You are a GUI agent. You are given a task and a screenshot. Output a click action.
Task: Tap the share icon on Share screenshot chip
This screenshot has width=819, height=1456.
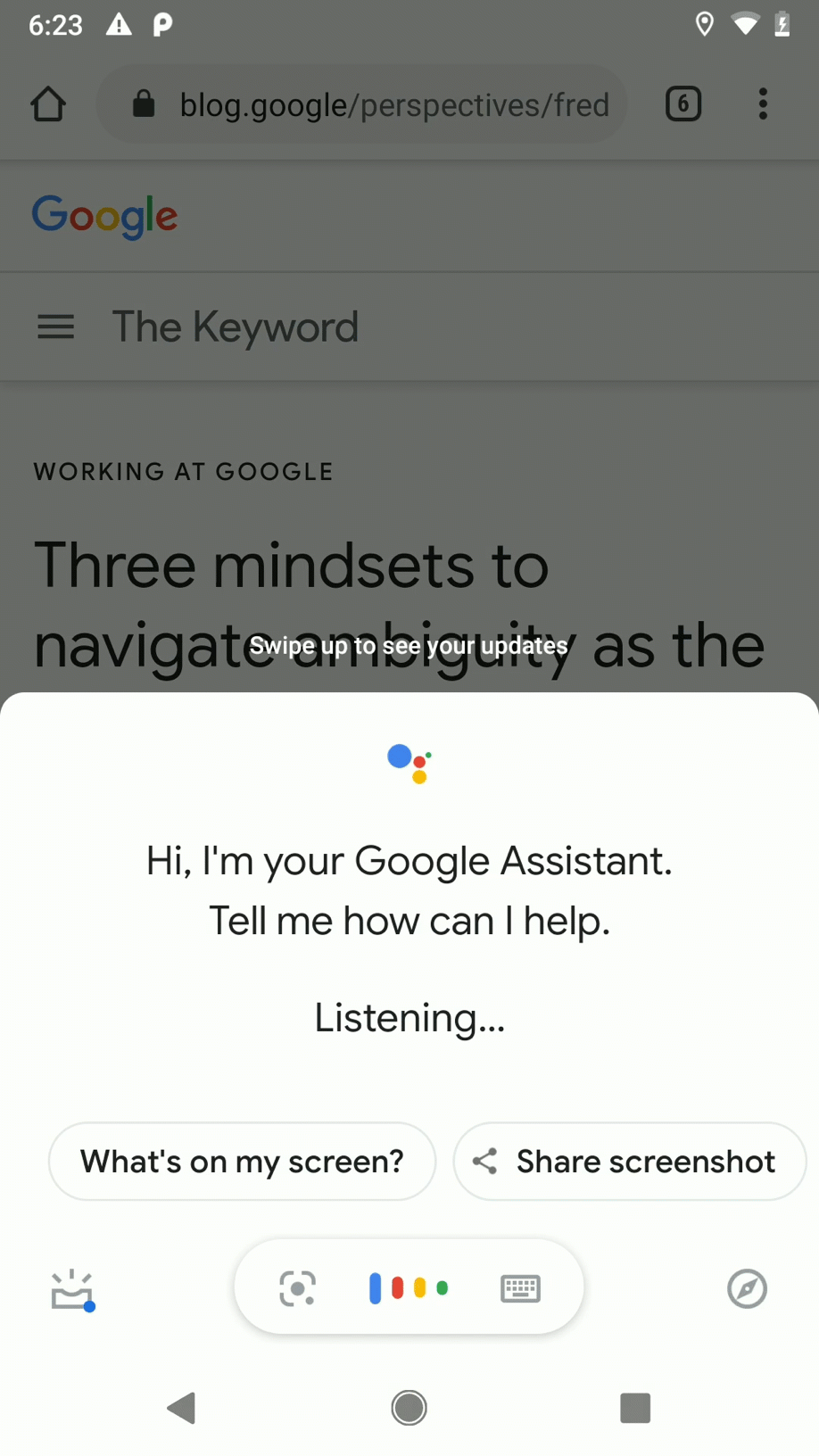coord(485,1161)
